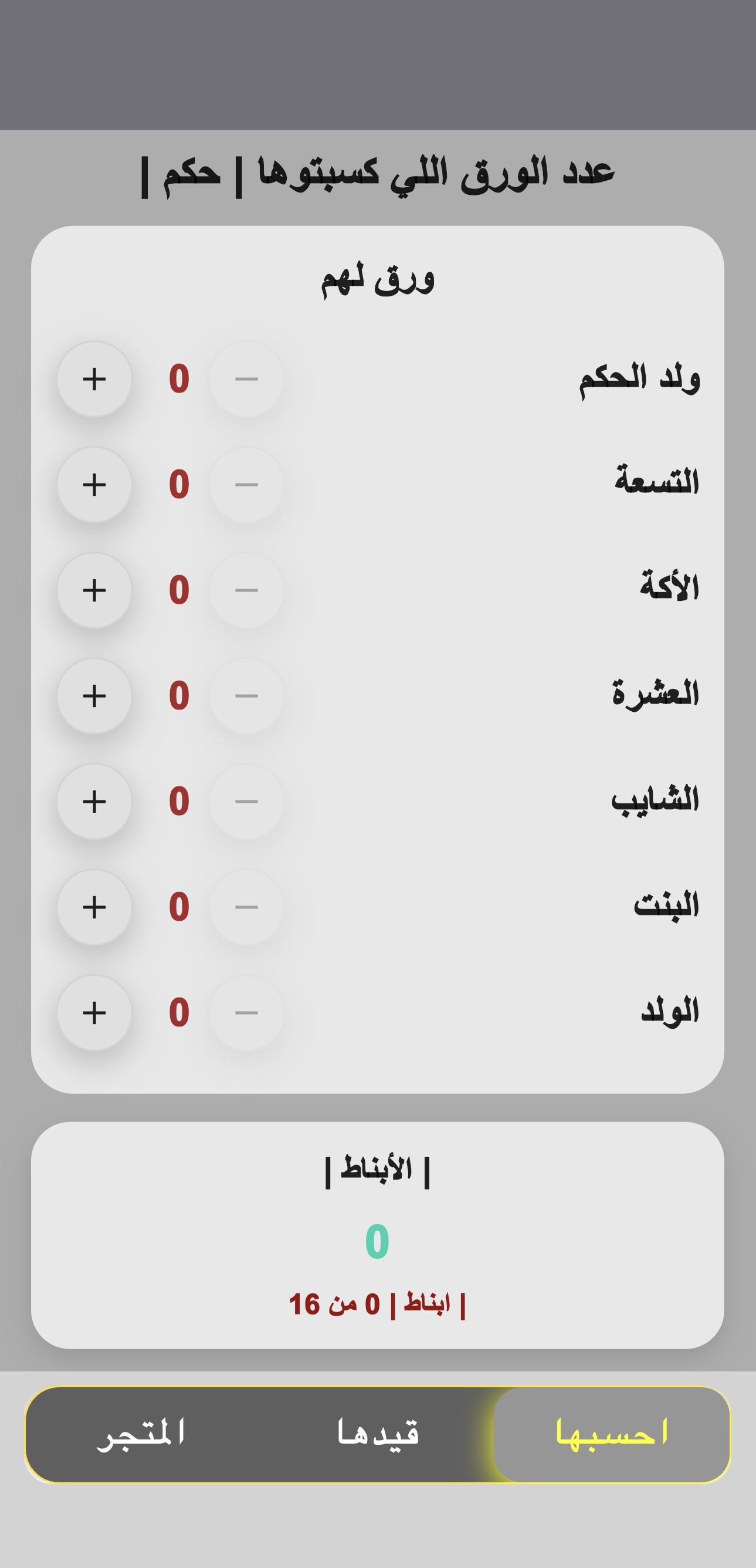The width and height of the screenshot is (756, 1568).
Task: Increase التسعة count with plus button
Action: click(x=94, y=485)
